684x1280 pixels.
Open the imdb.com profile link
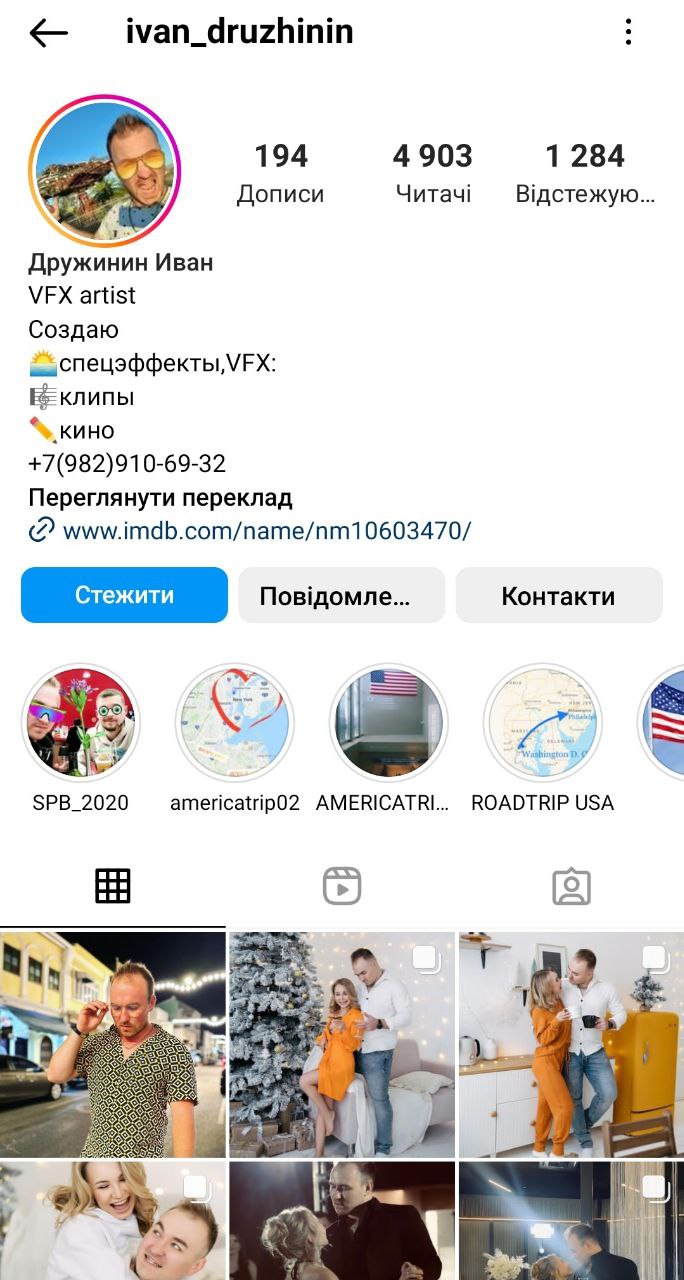pyautogui.click(x=266, y=531)
